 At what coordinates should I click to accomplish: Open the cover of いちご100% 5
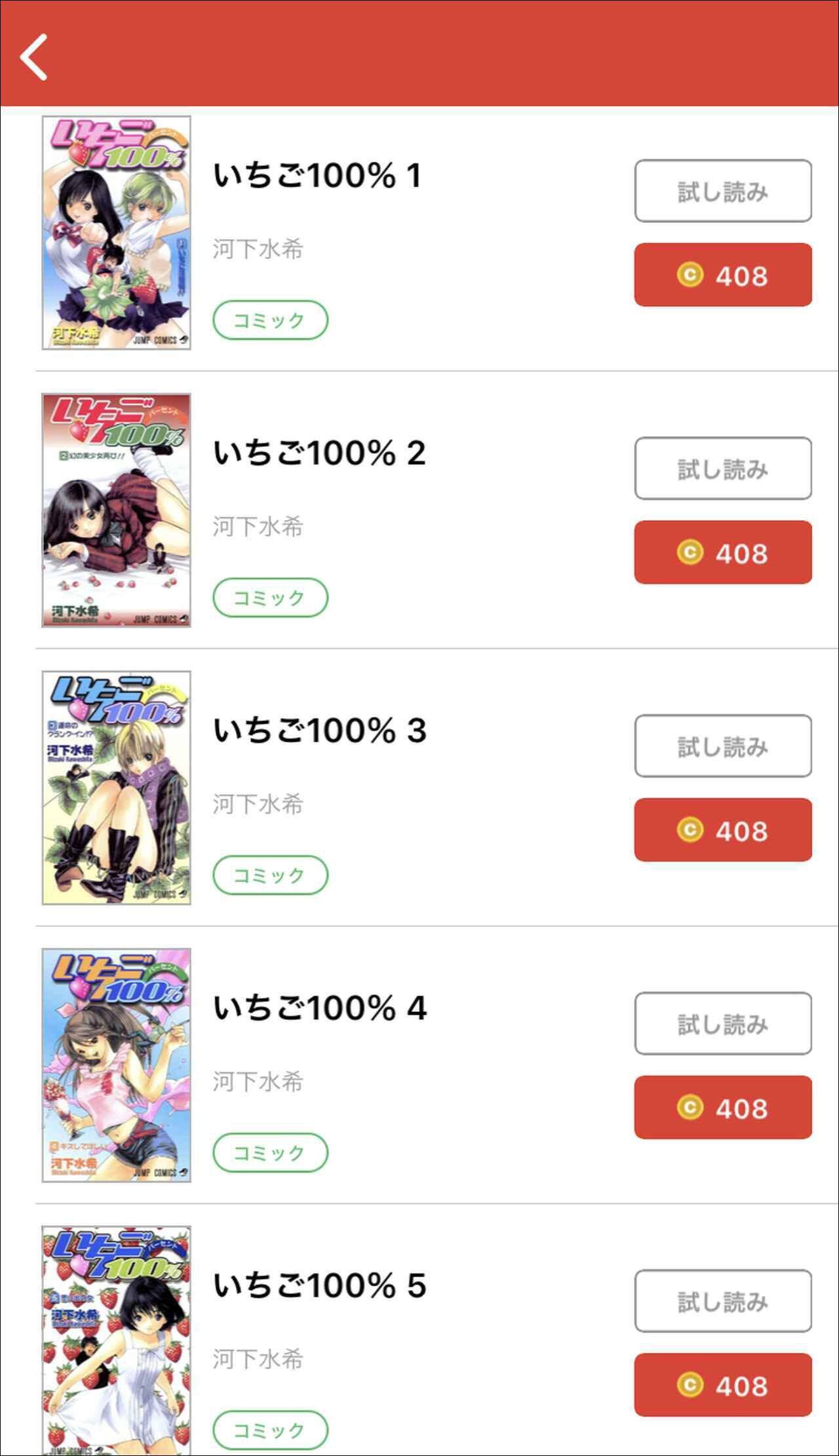116,1341
